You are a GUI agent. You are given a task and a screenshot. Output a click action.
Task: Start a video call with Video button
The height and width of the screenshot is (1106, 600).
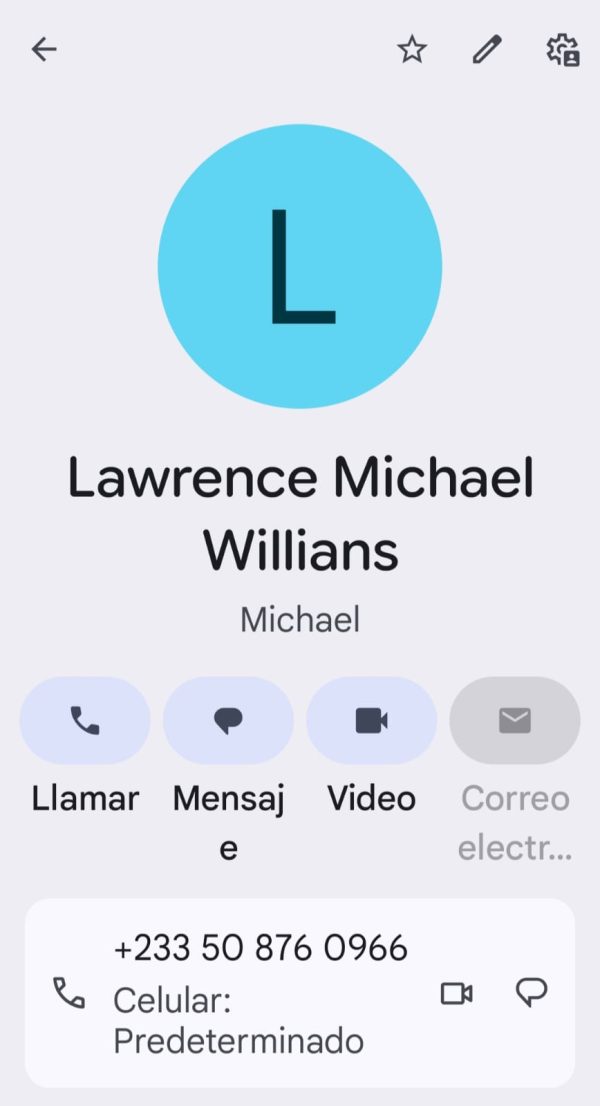click(x=371, y=721)
